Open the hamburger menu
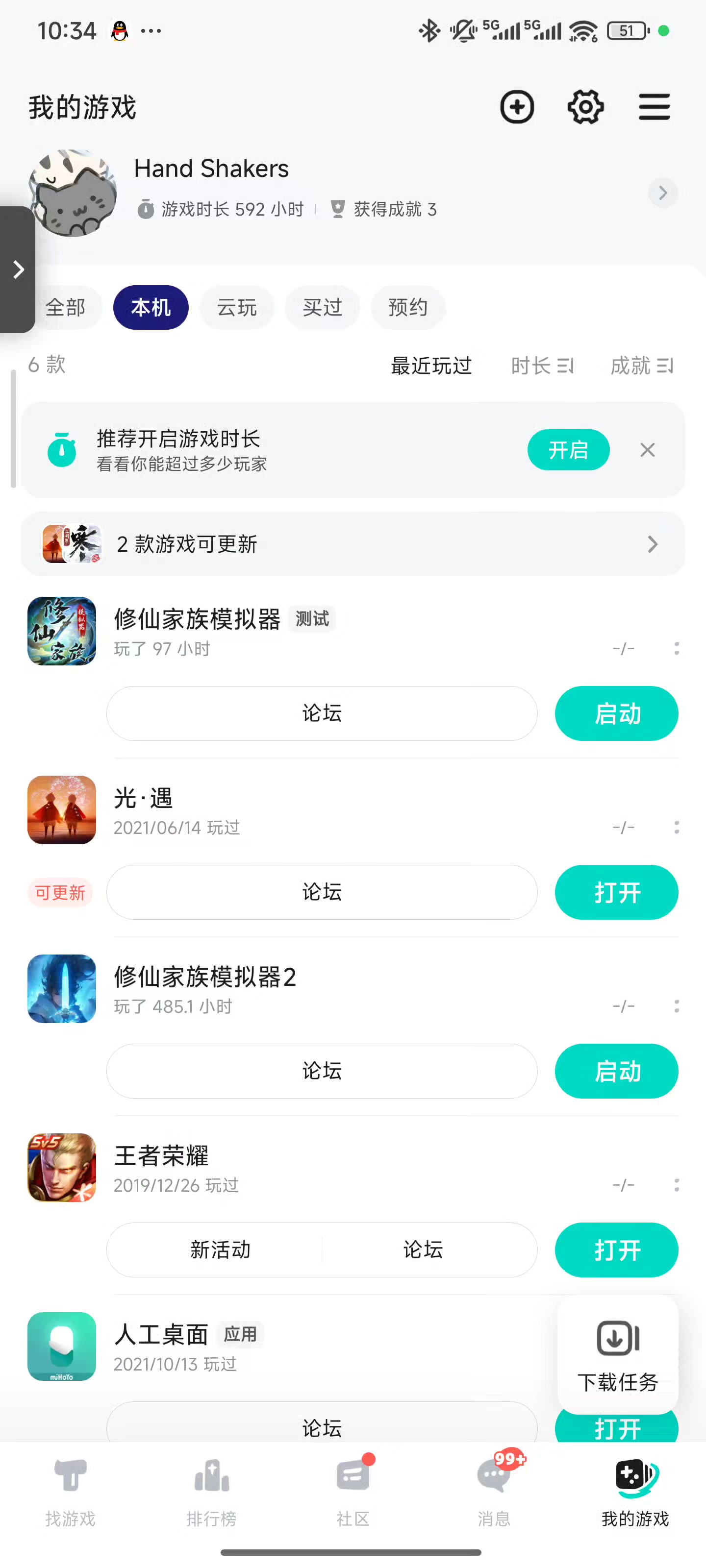The width and height of the screenshot is (706, 1568). pos(654,107)
